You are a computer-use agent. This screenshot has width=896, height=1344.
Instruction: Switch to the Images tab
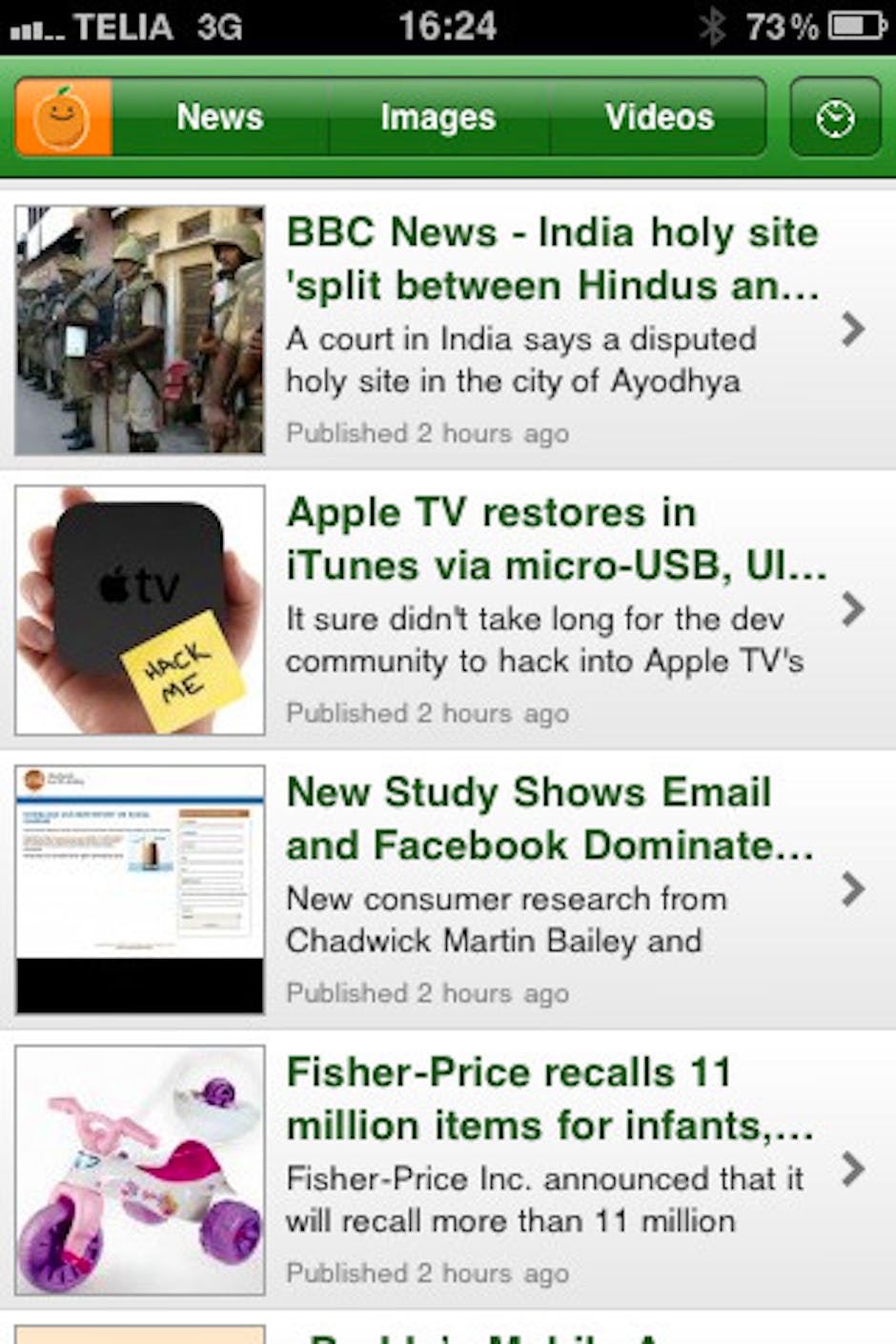click(438, 118)
